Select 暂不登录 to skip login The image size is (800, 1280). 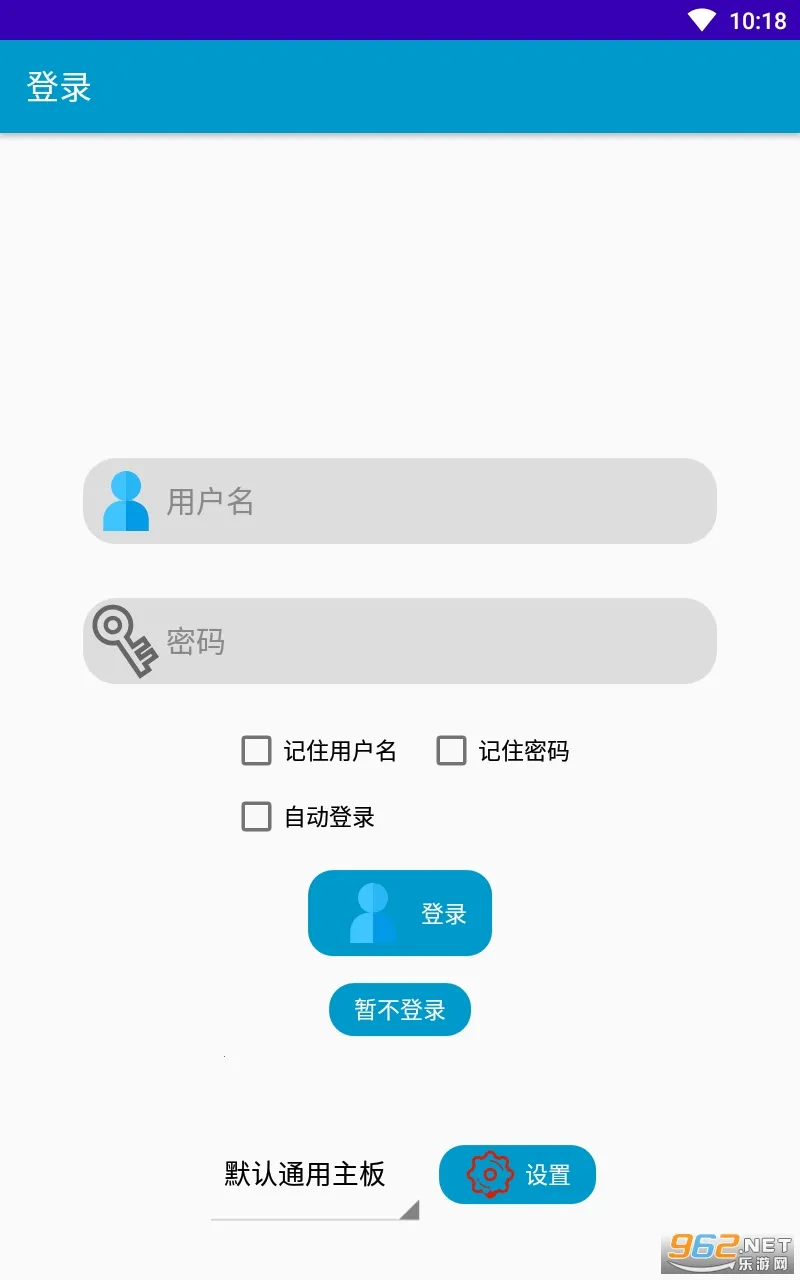[x=400, y=1010]
